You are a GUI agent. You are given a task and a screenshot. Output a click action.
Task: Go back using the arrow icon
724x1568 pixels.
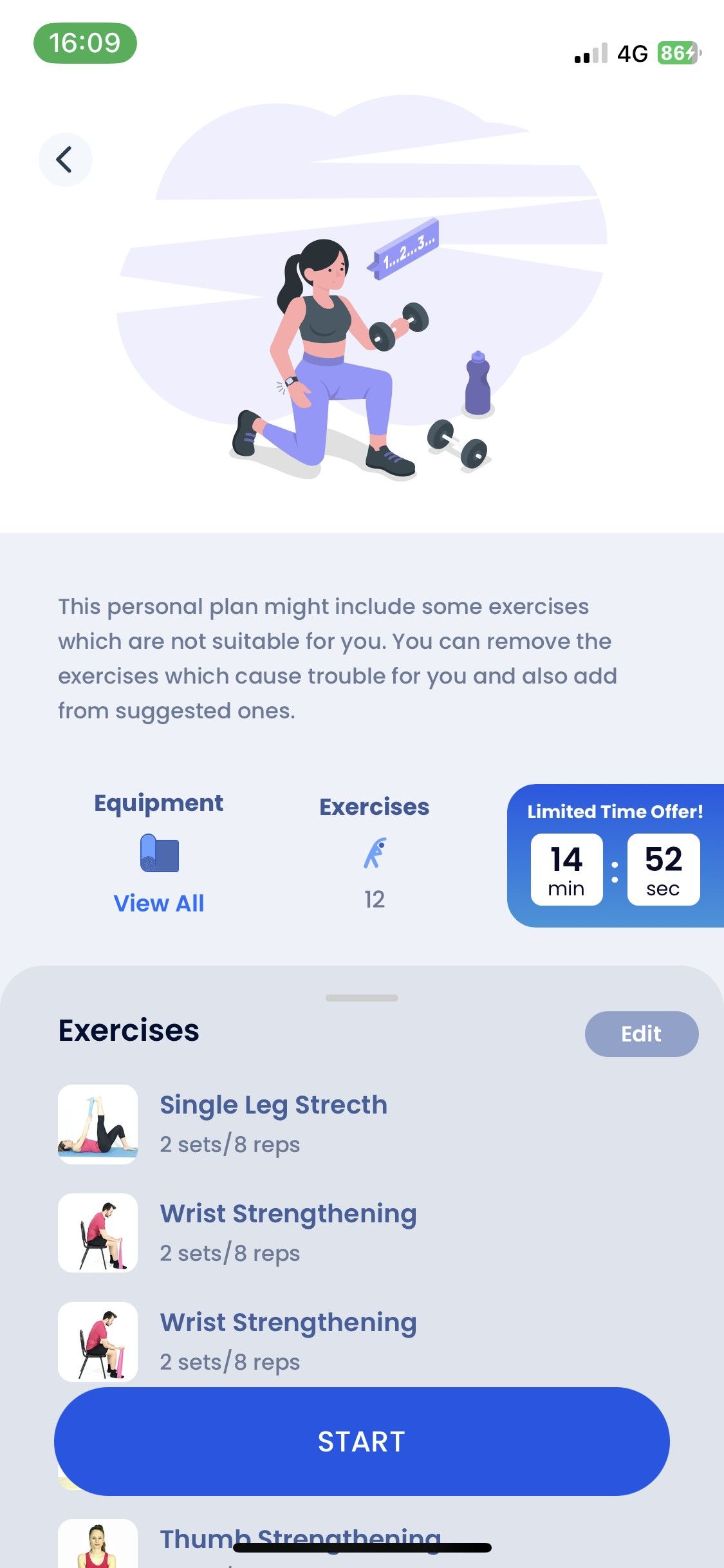click(65, 160)
